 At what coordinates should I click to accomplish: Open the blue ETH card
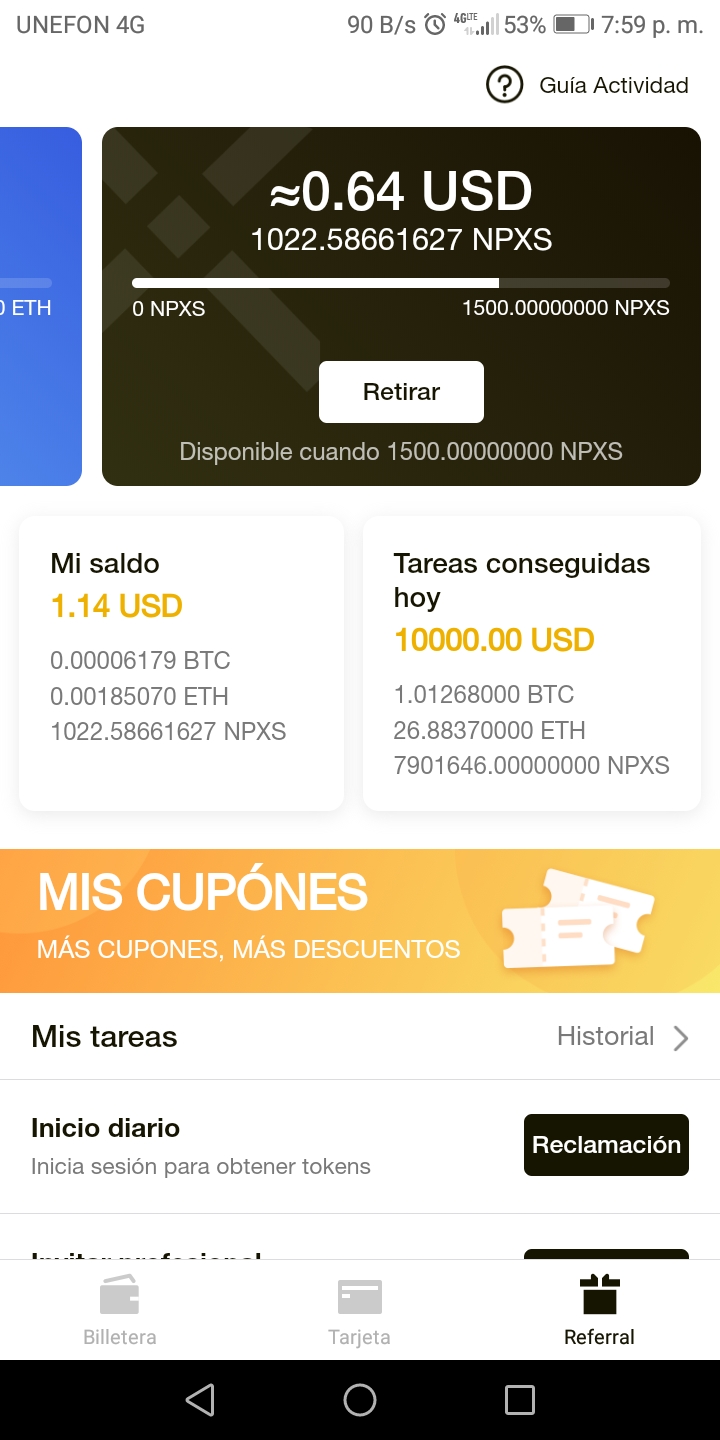click(x=40, y=306)
